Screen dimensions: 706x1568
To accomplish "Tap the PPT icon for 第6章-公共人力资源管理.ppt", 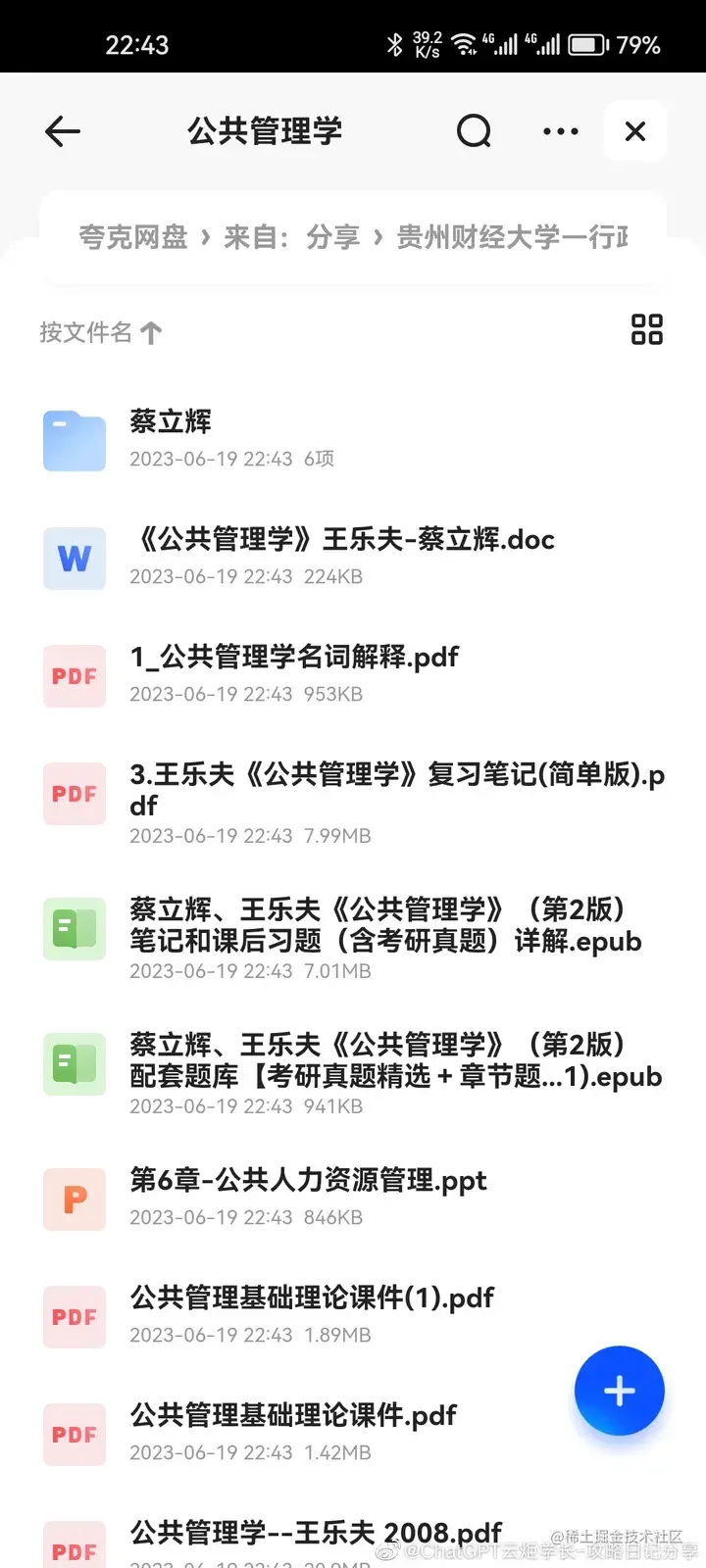I will pos(74,1200).
